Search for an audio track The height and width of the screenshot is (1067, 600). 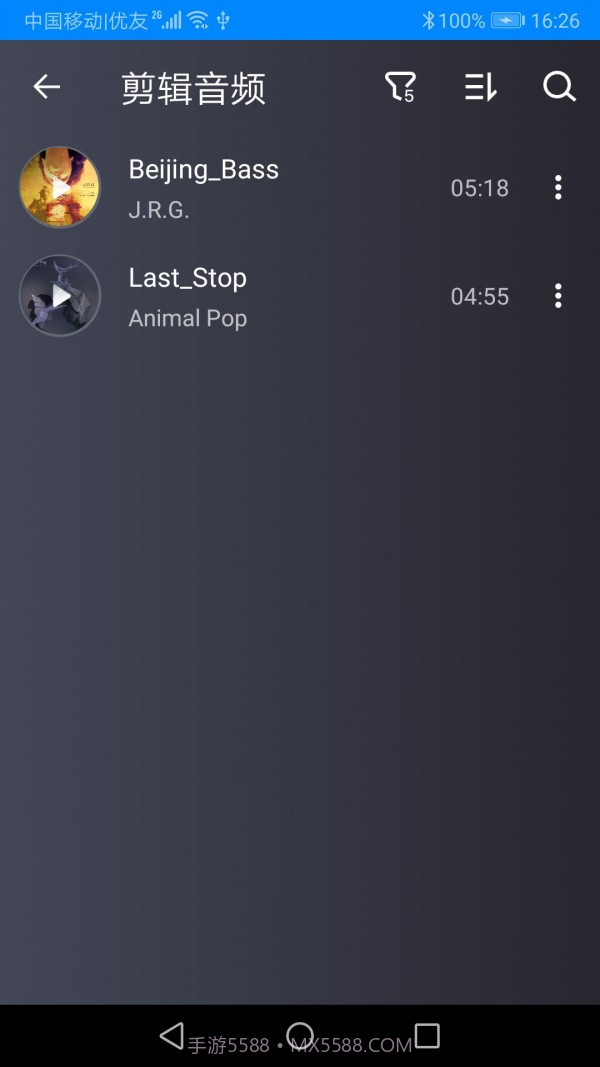[559, 88]
